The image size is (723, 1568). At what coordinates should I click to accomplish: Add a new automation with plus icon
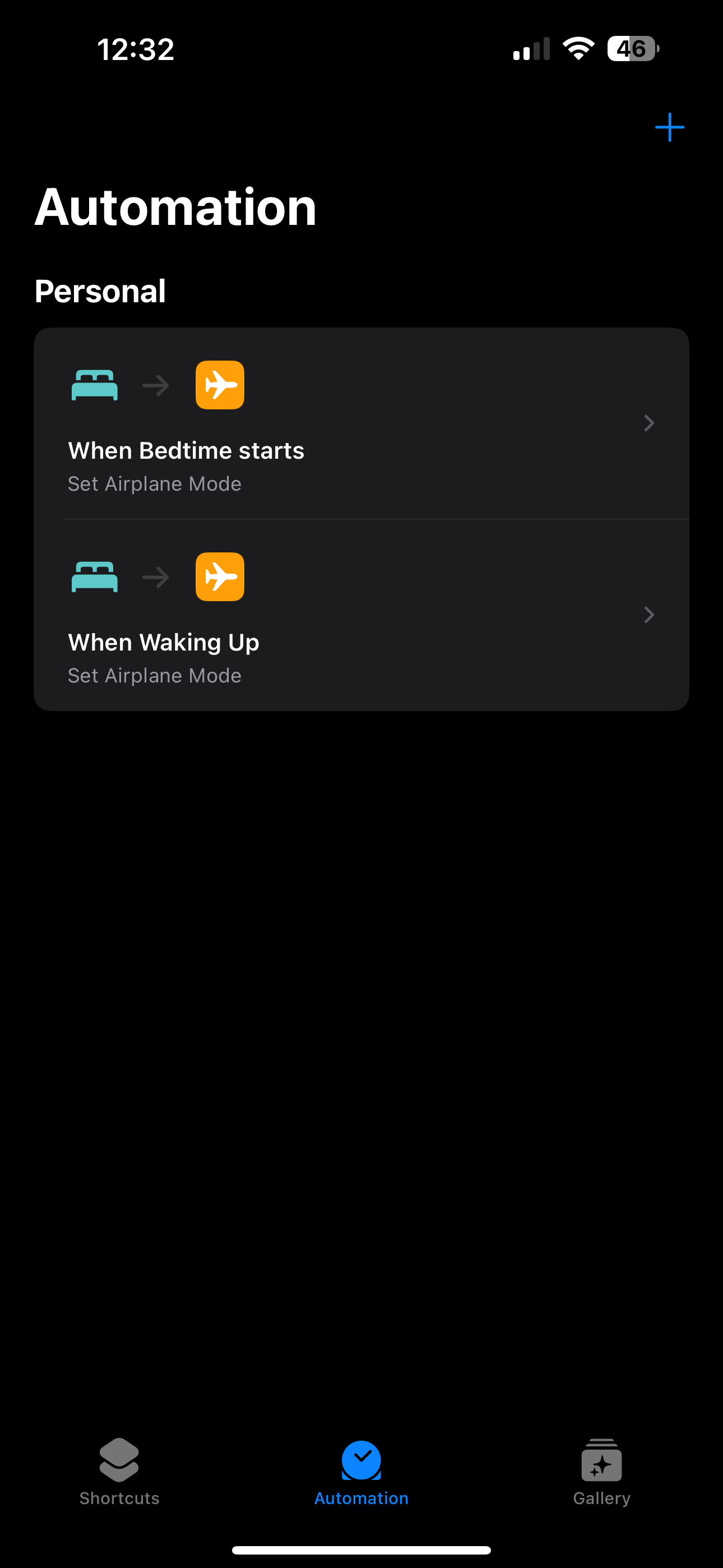(x=669, y=127)
